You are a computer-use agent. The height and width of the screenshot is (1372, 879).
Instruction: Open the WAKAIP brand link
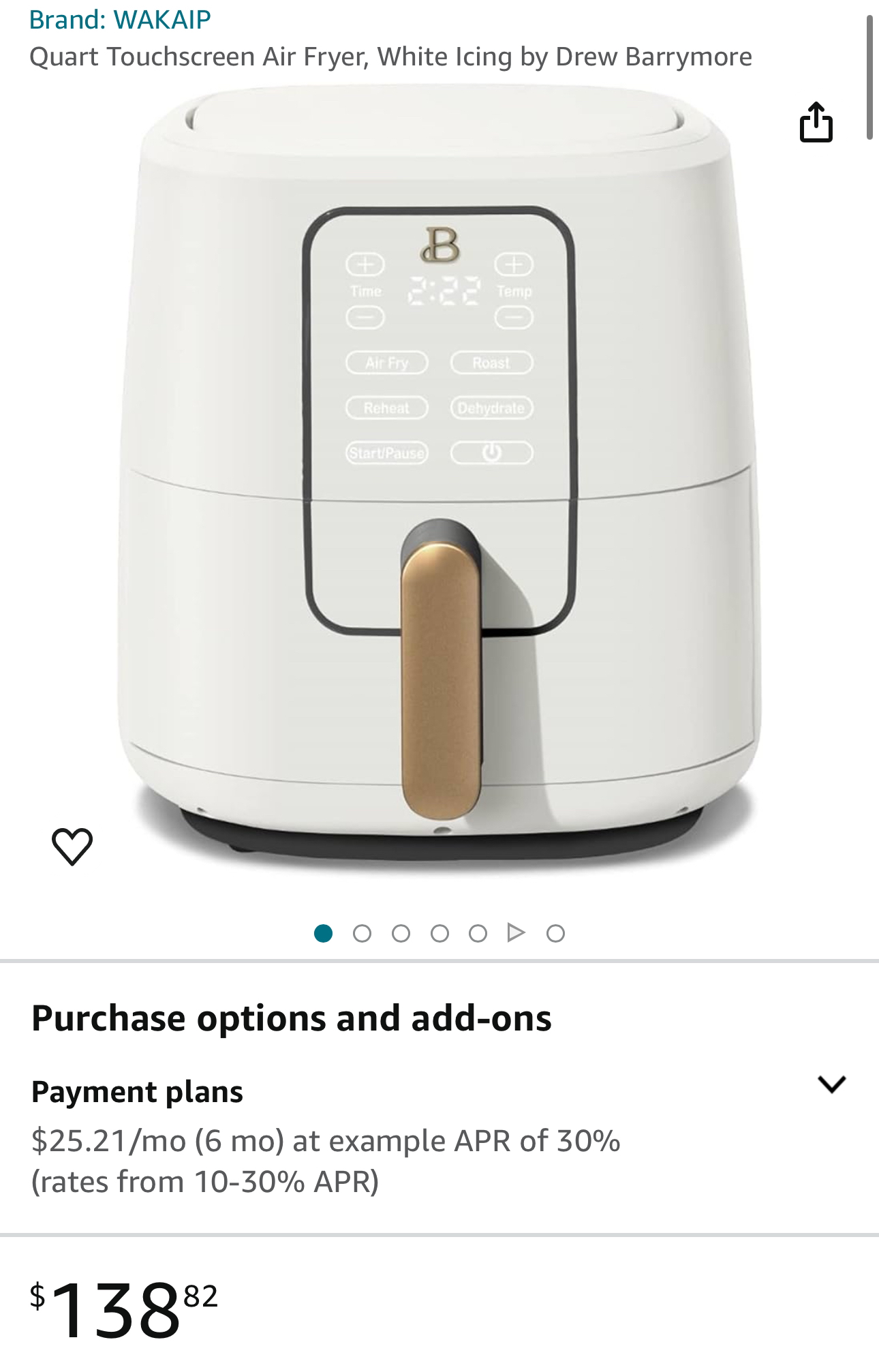pyautogui.click(x=120, y=19)
